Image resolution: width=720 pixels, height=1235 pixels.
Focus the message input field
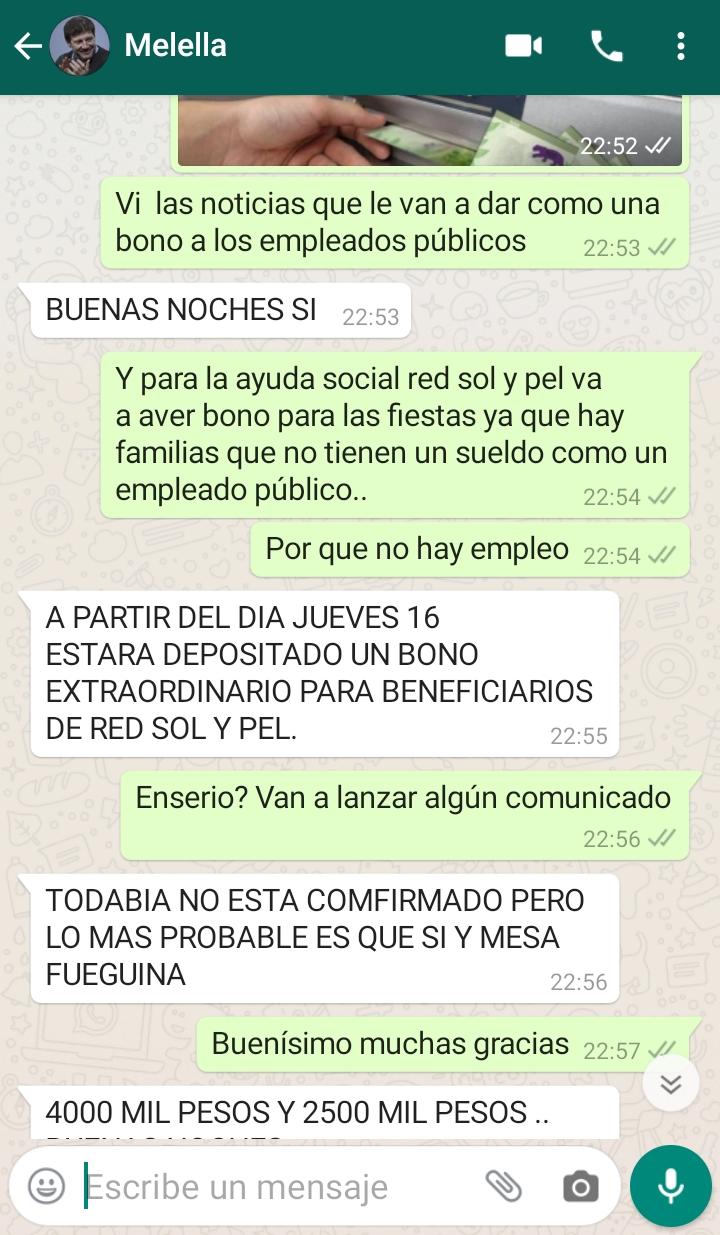tap(270, 1187)
